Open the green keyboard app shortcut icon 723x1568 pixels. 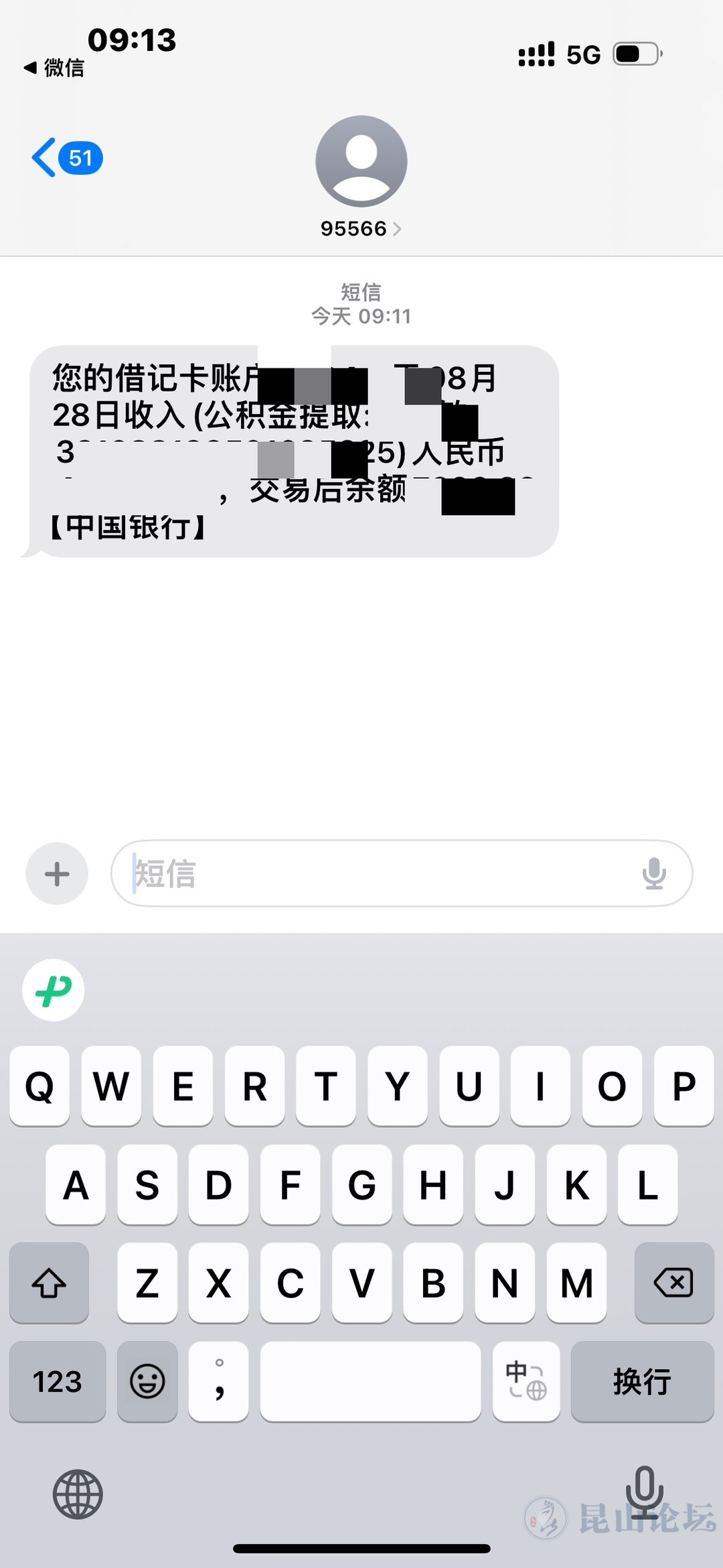54,990
